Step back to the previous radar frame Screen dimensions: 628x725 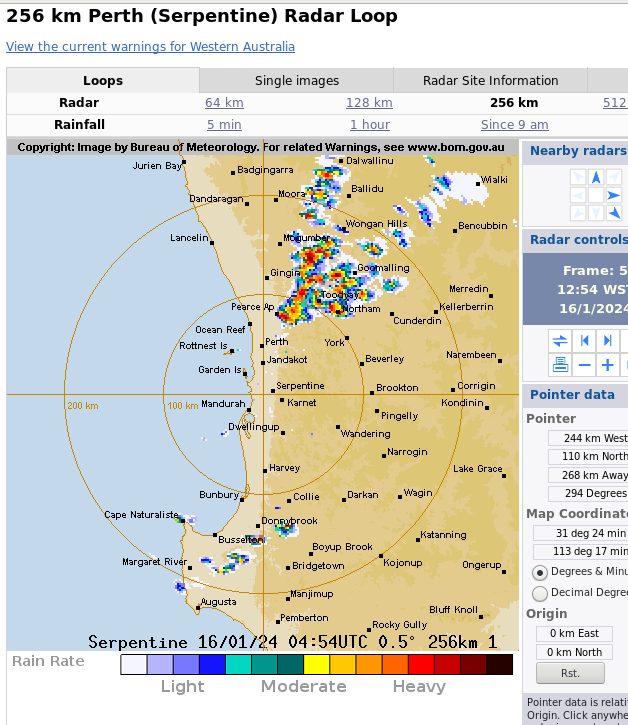coord(584,341)
